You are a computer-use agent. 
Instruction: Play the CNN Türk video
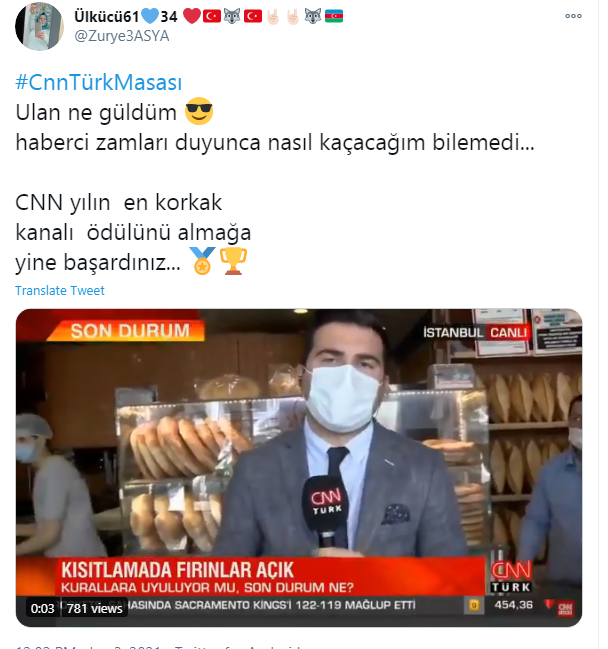tap(298, 467)
